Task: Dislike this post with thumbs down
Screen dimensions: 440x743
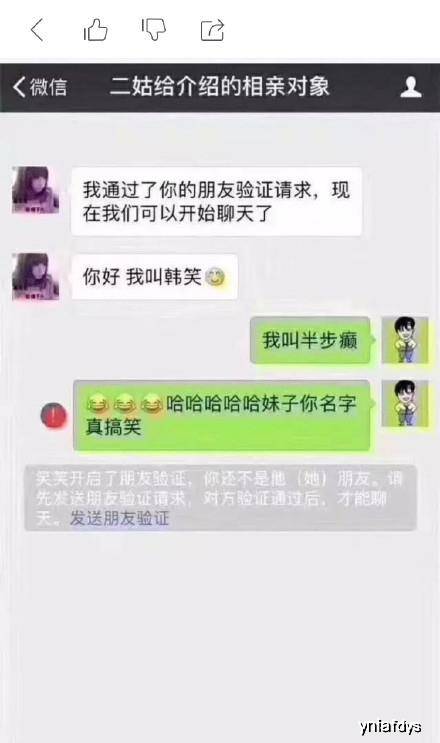Action: tap(153, 30)
